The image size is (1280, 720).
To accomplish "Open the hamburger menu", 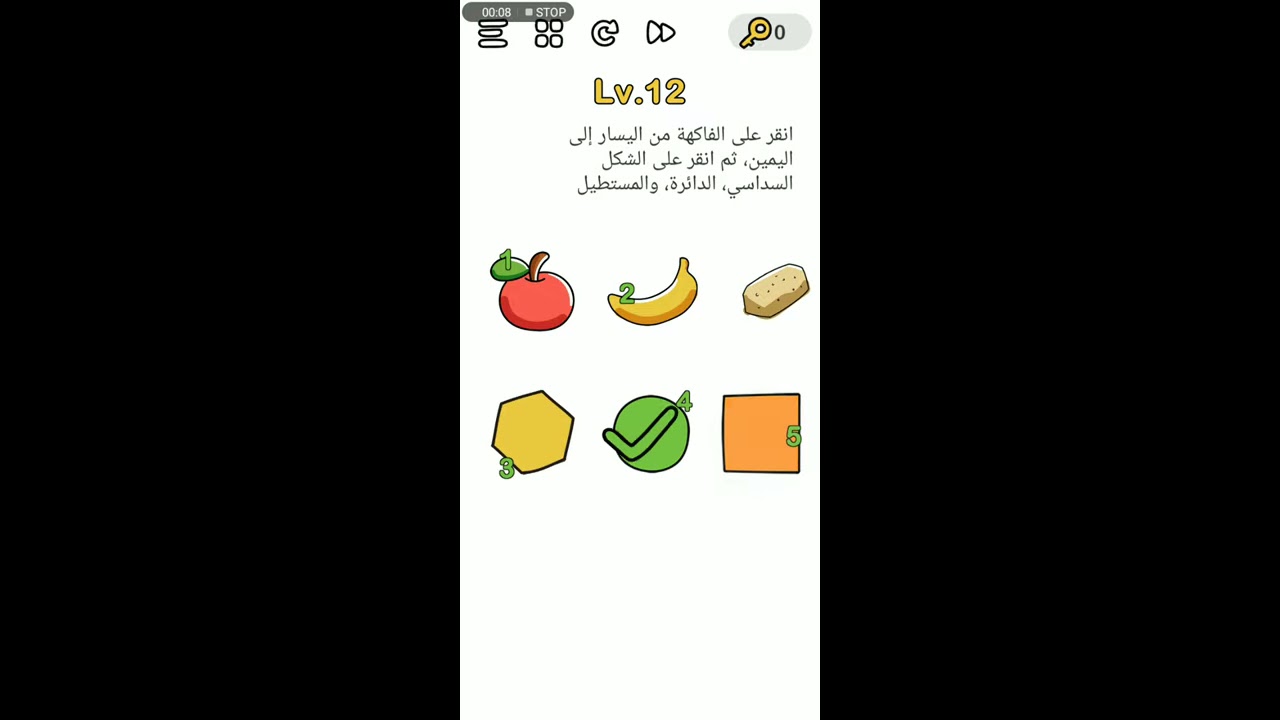I will [492, 36].
